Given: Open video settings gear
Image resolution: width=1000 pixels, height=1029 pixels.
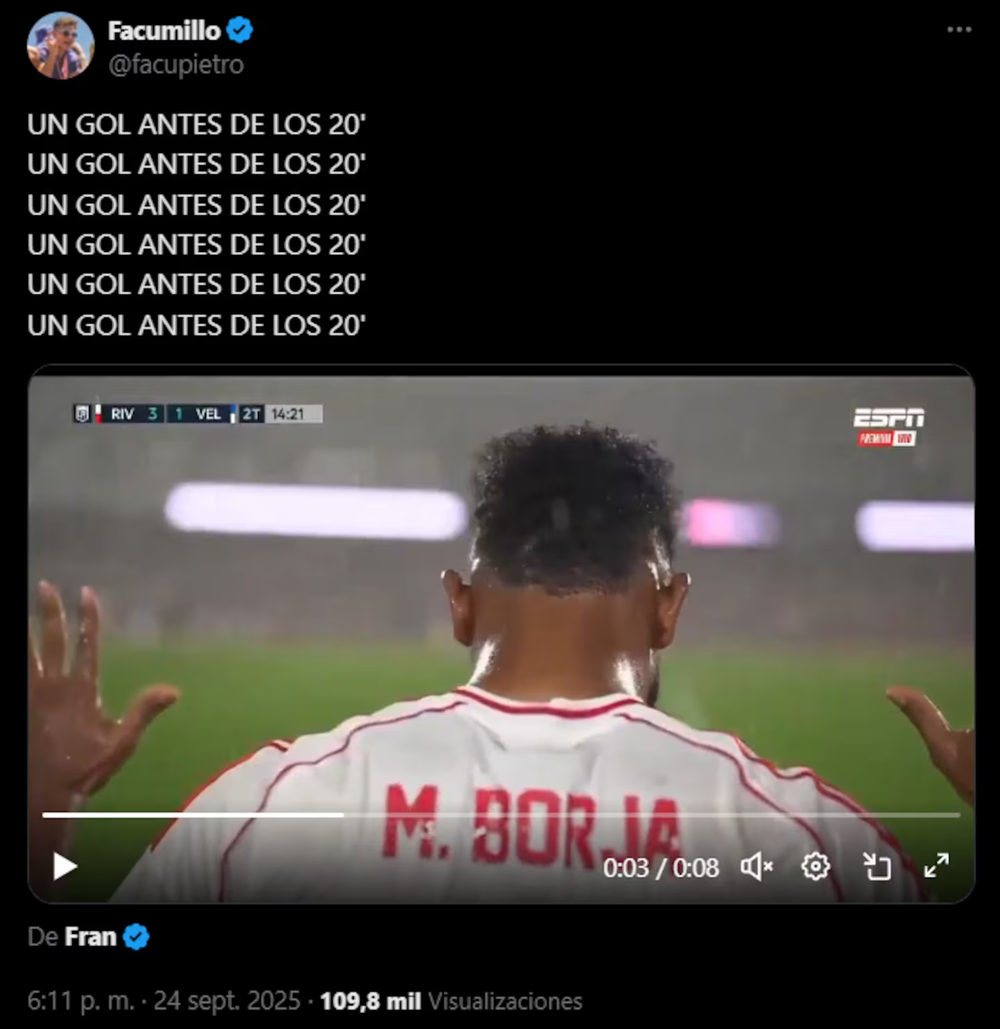Looking at the screenshot, I should (x=816, y=867).
